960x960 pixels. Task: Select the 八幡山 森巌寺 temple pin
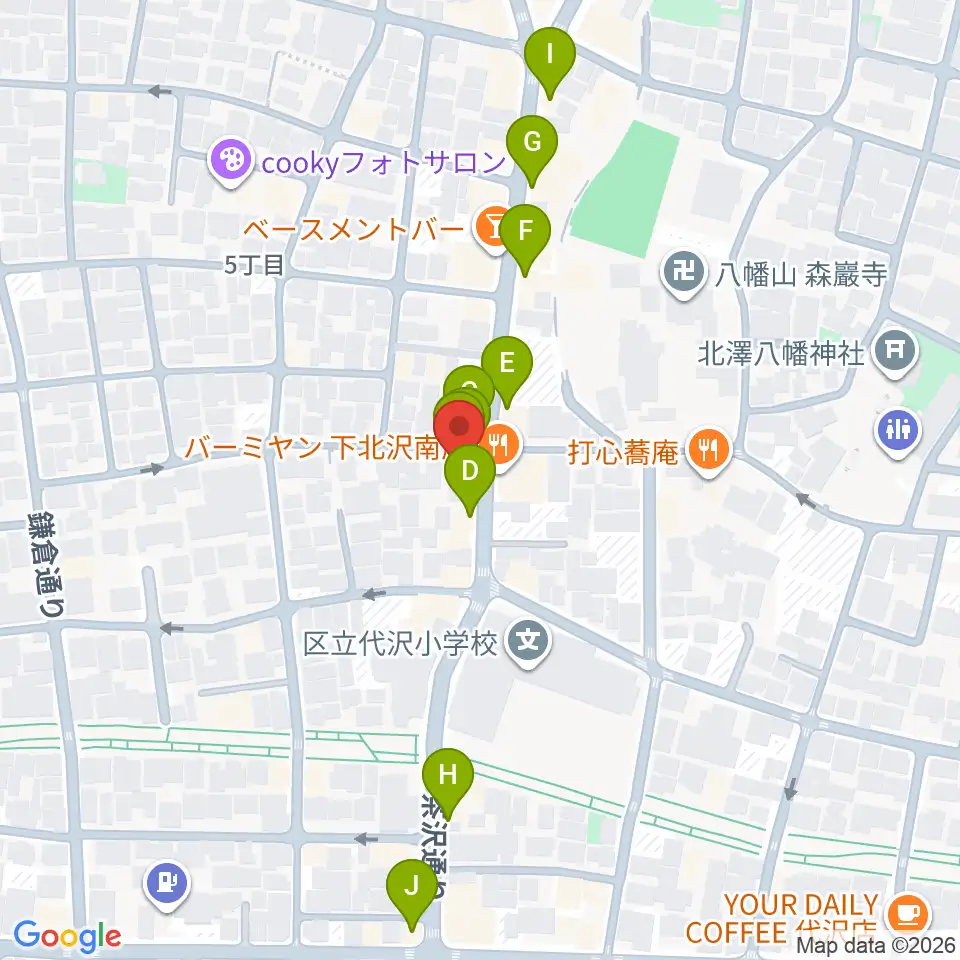click(x=684, y=273)
